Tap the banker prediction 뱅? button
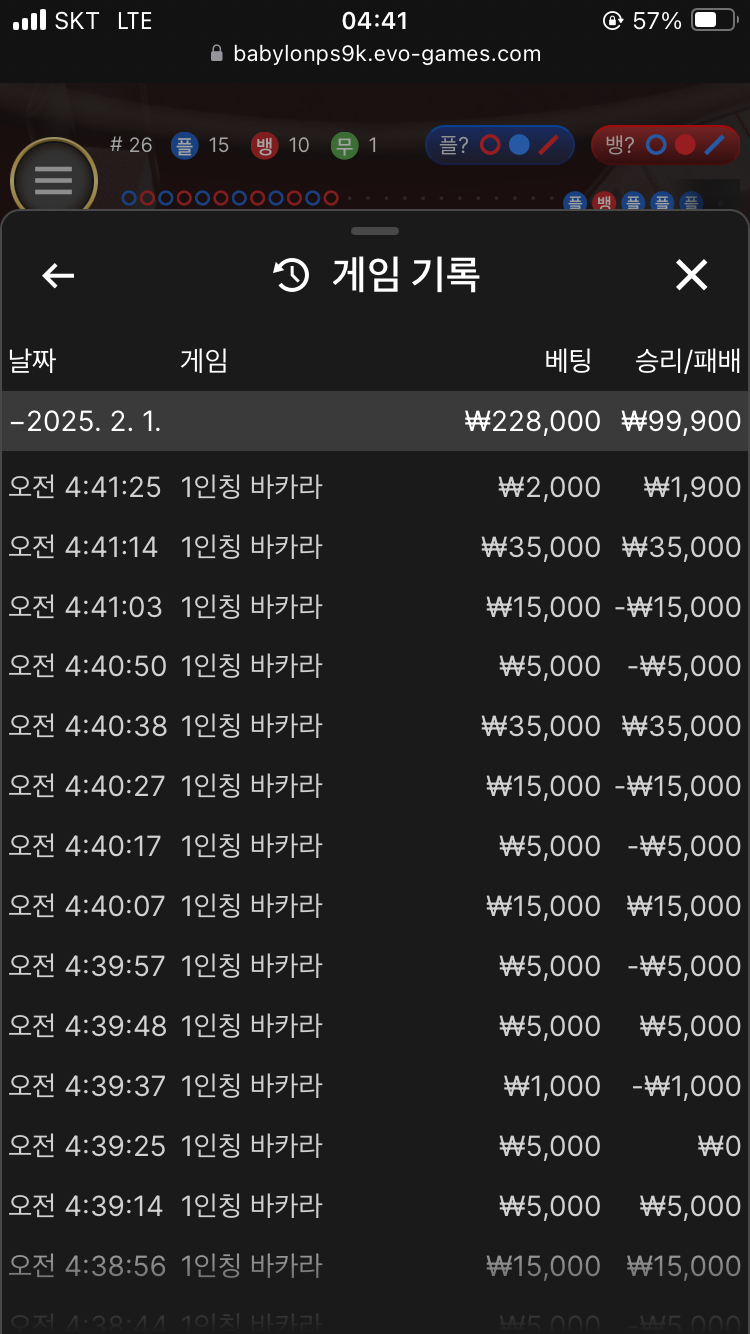The width and height of the screenshot is (750, 1334). tap(665, 145)
